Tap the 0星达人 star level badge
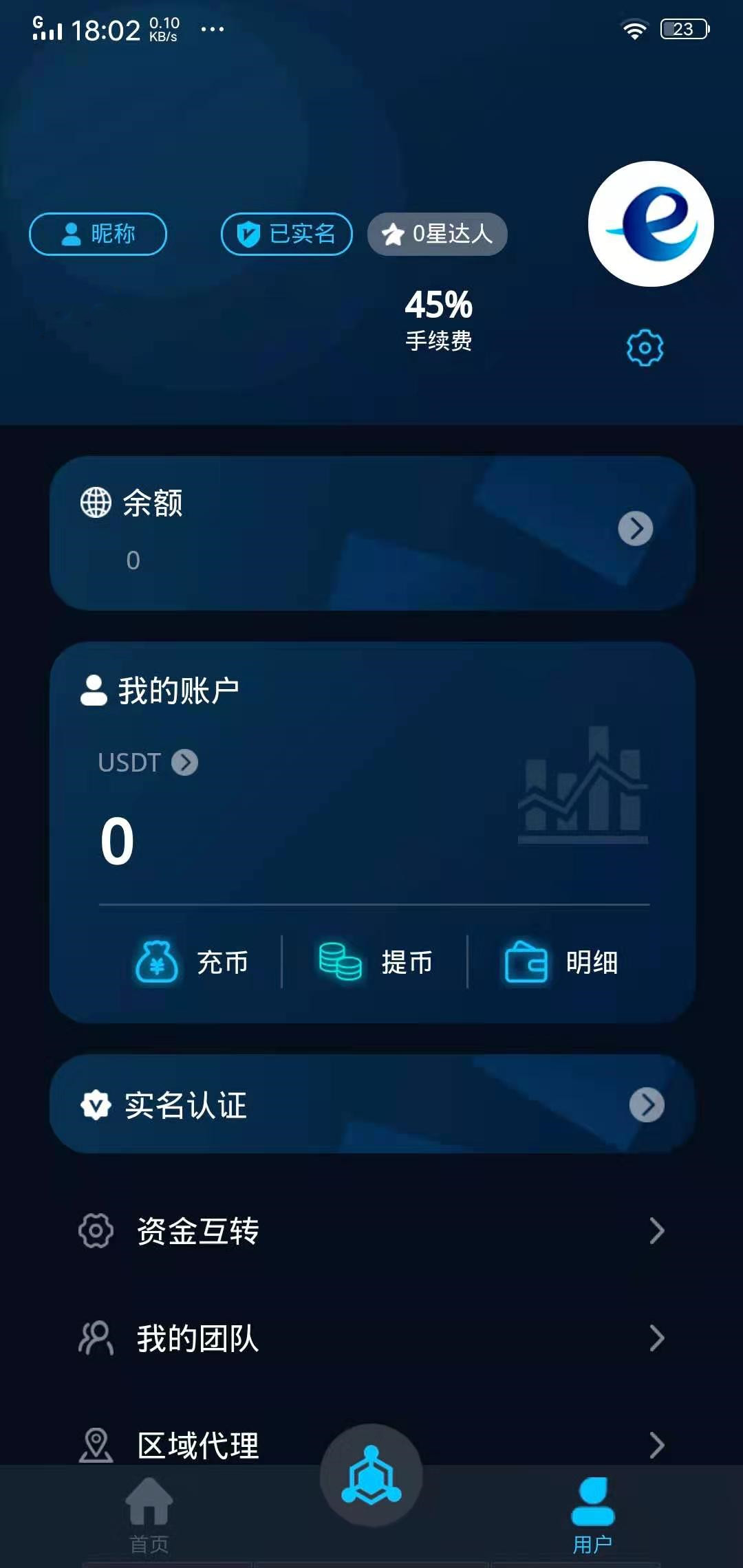 point(436,234)
